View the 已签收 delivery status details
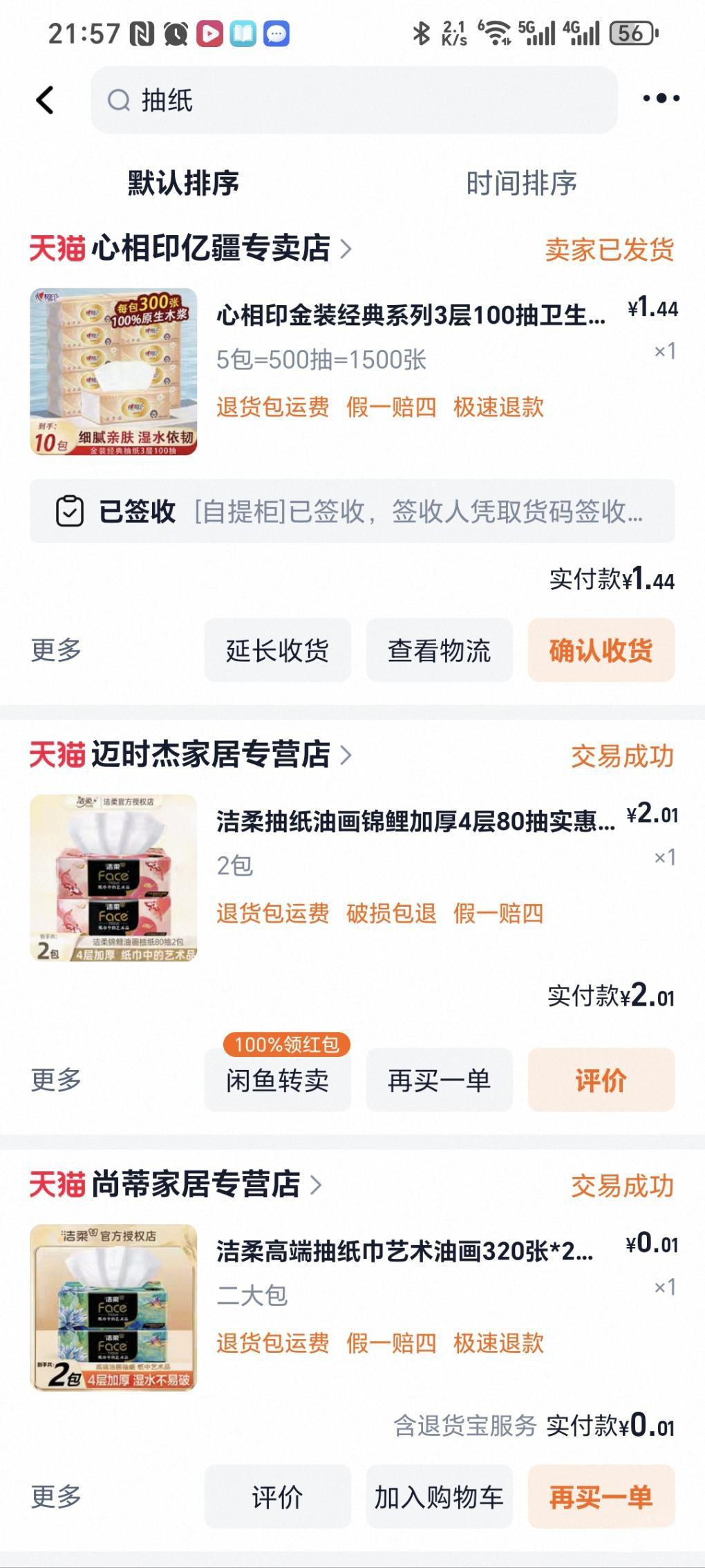 352,511
